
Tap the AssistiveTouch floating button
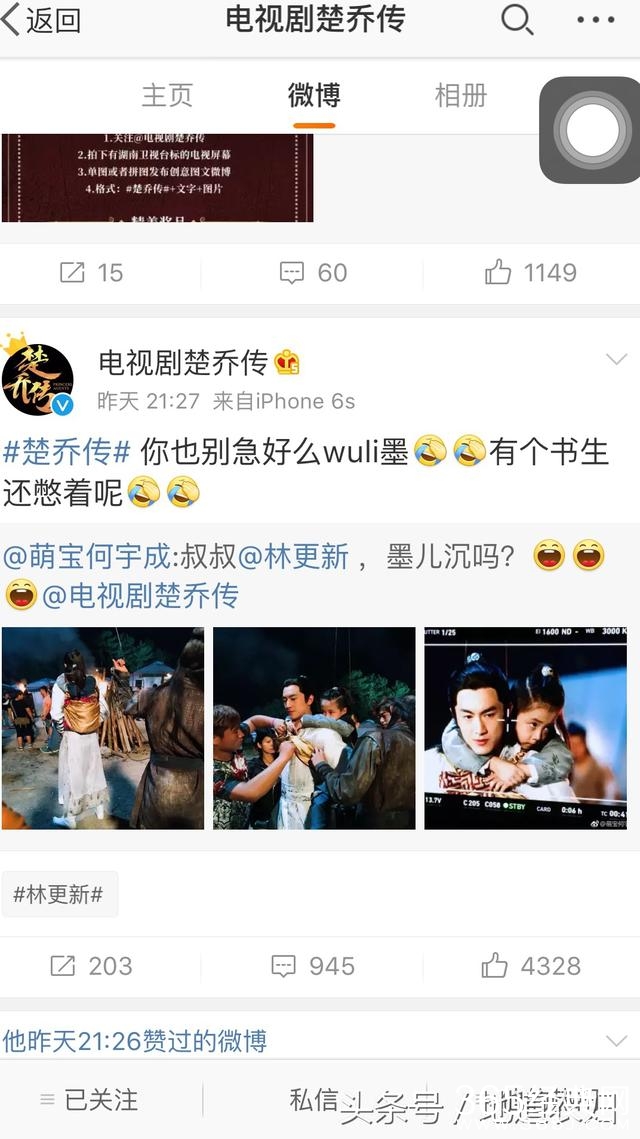pyautogui.click(x=592, y=130)
